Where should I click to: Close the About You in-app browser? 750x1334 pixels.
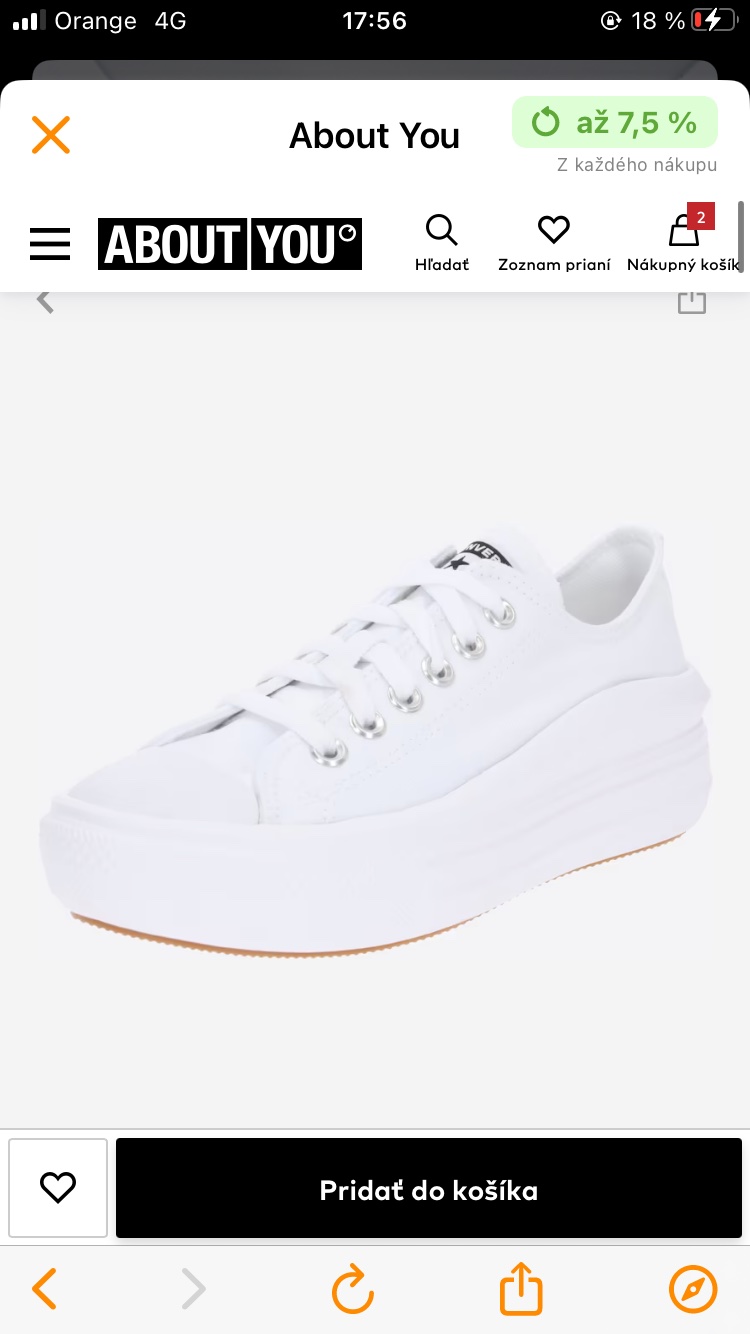pyautogui.click(x=50, y=135)
